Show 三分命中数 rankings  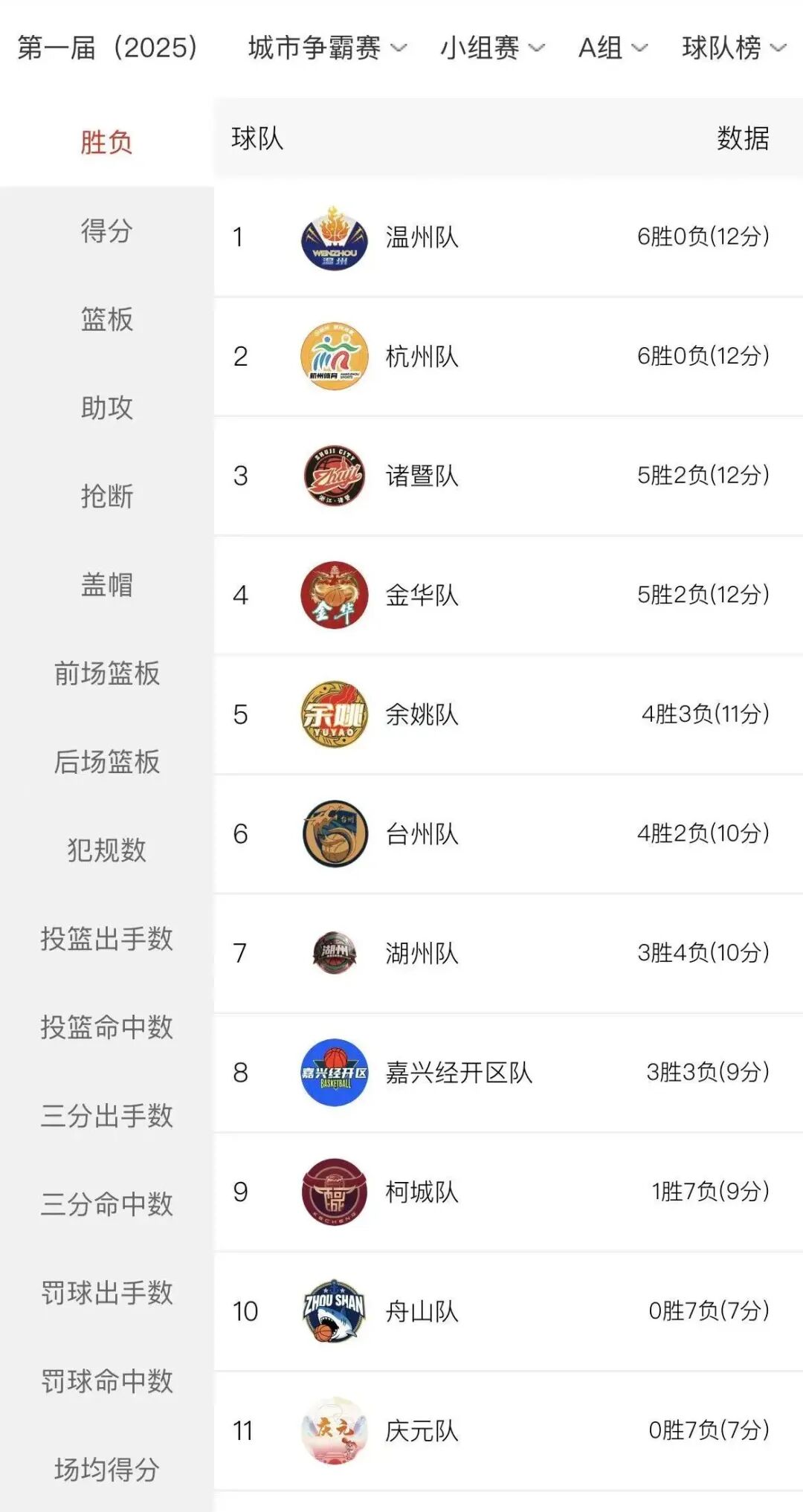(106, 1204)
